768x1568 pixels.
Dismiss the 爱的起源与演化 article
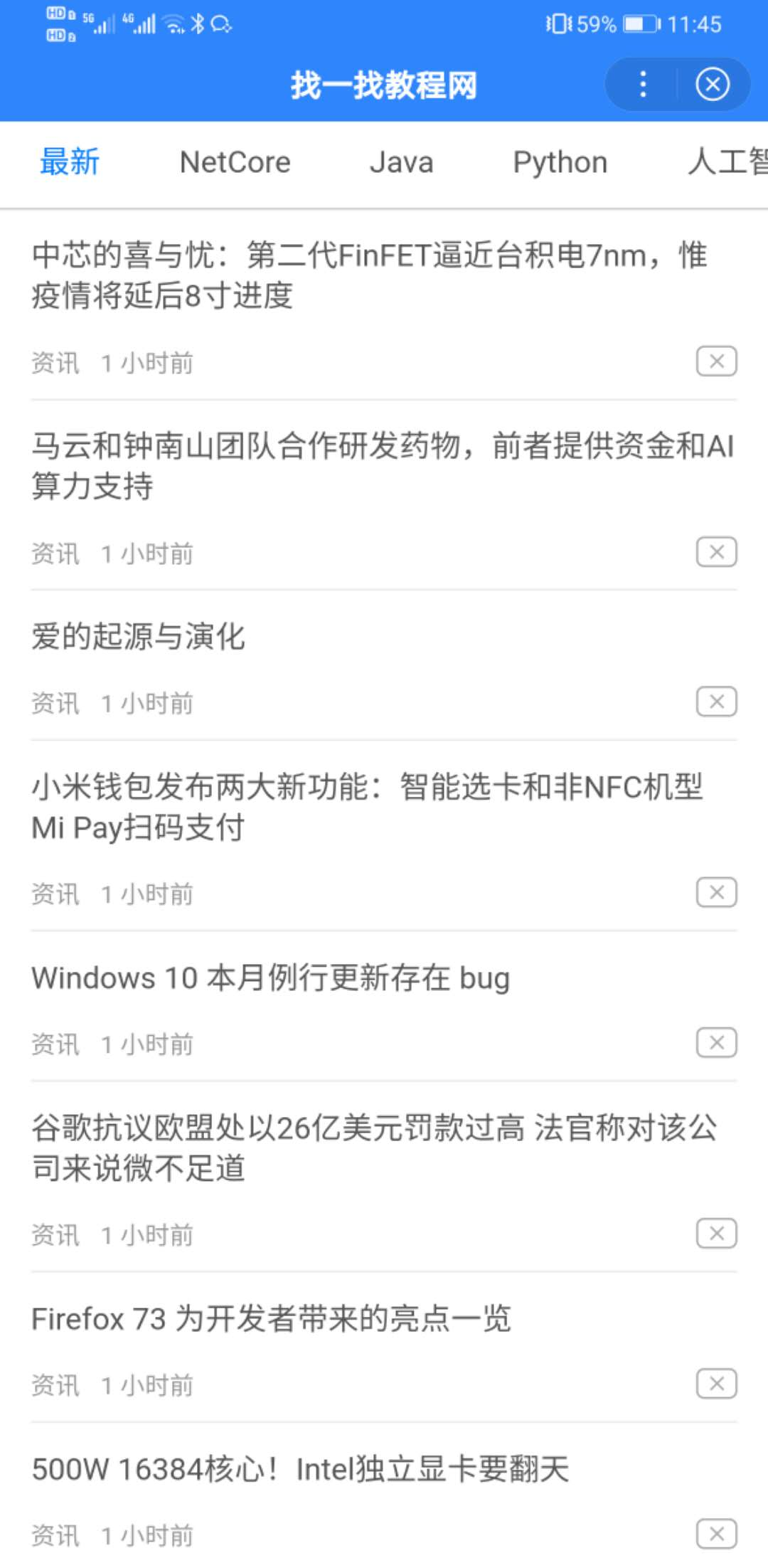[716, 702]
